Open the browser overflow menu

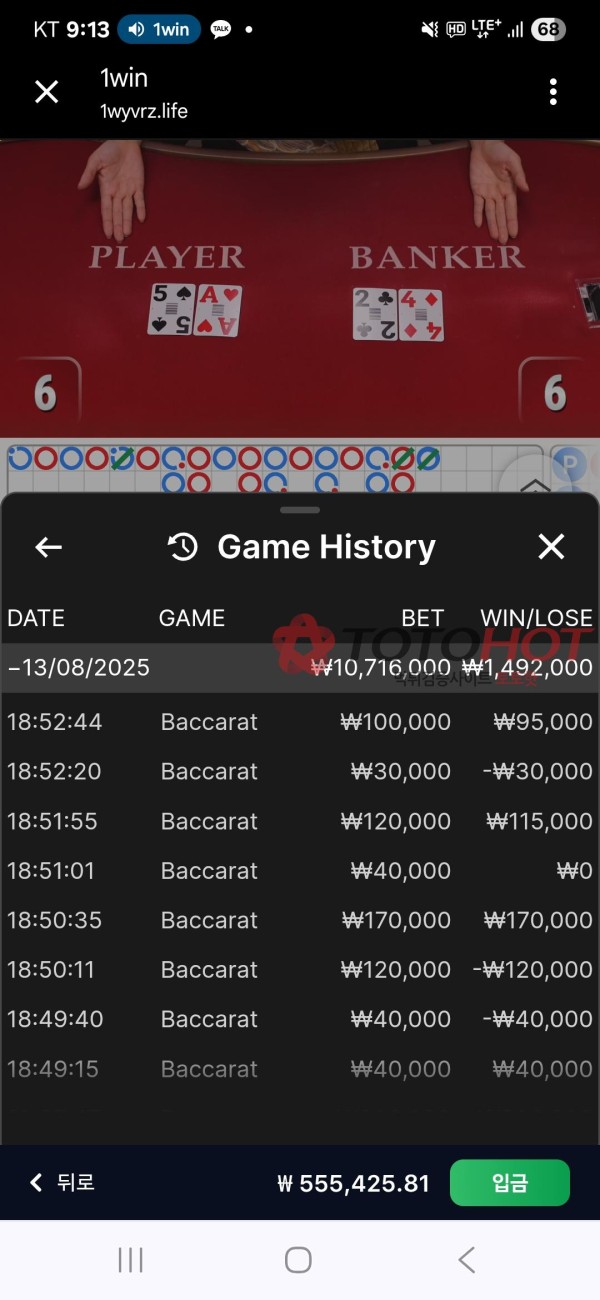[x=553, y=92]
